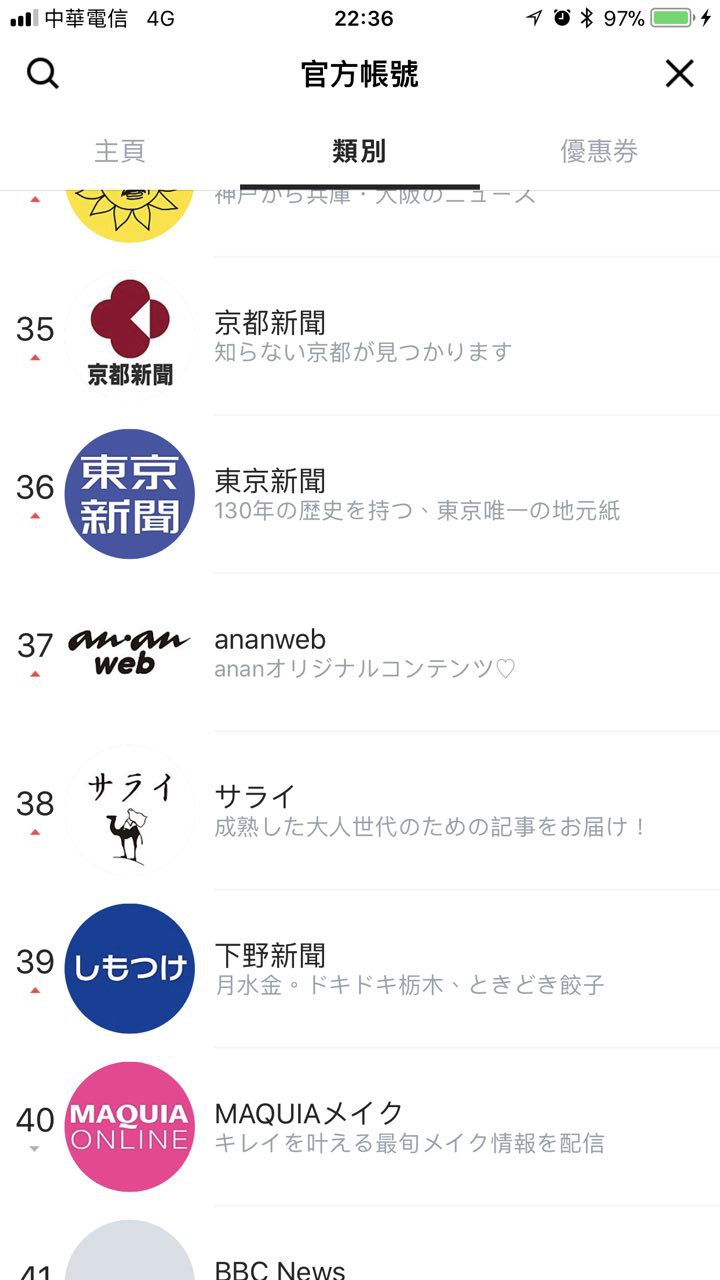
Task: Switch to the 主頁 tab
Action: (120, 151)
